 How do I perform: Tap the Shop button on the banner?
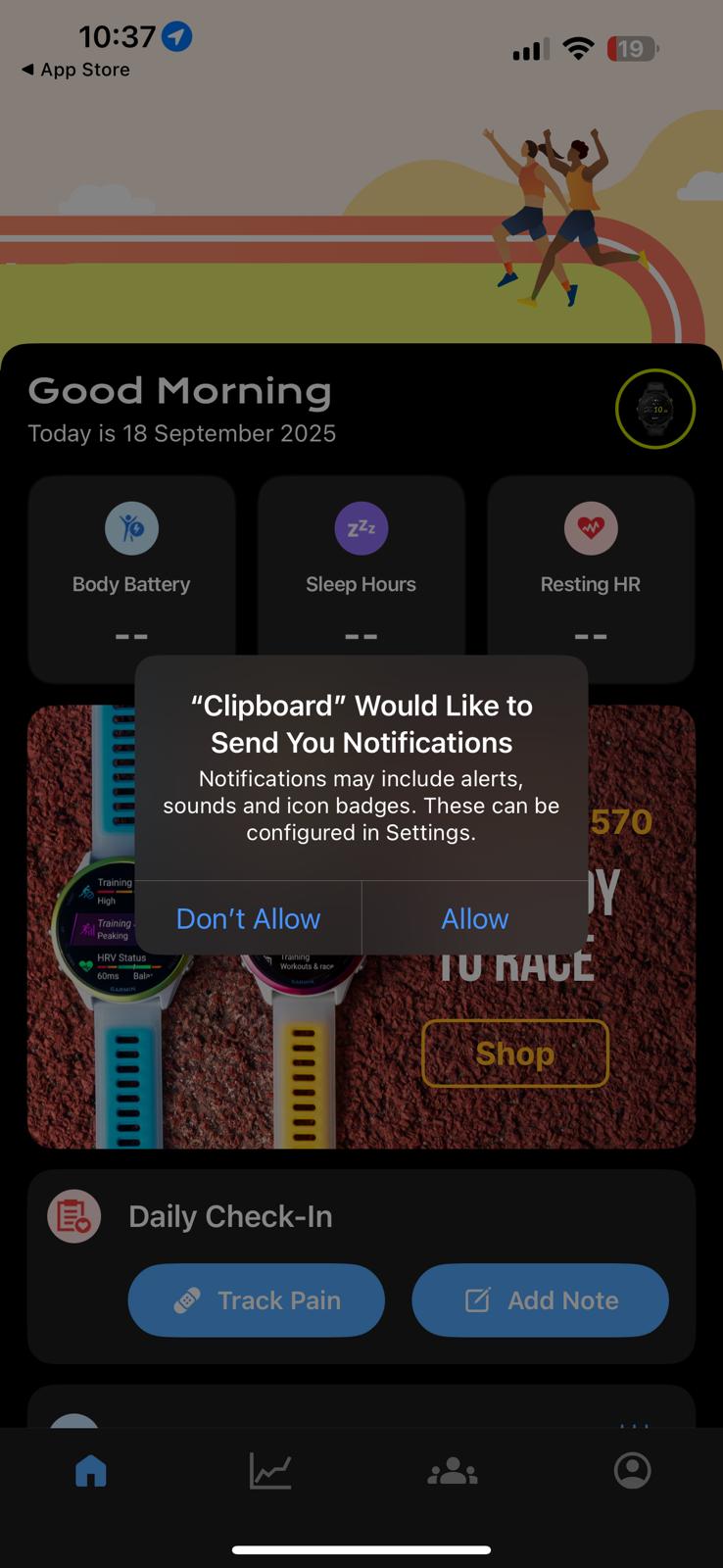pos(514,1053)
